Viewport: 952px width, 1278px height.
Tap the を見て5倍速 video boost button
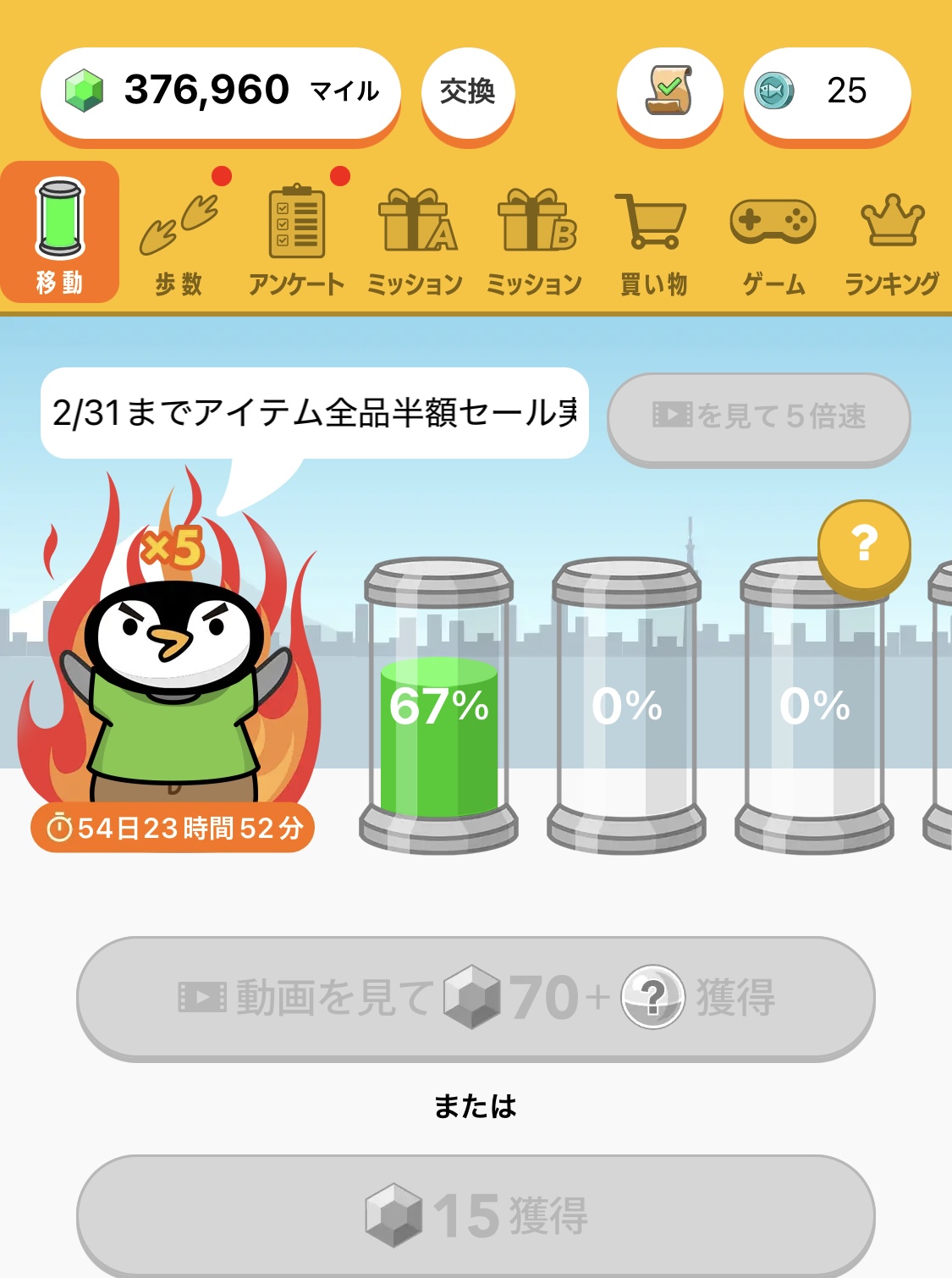pos(759,416)
